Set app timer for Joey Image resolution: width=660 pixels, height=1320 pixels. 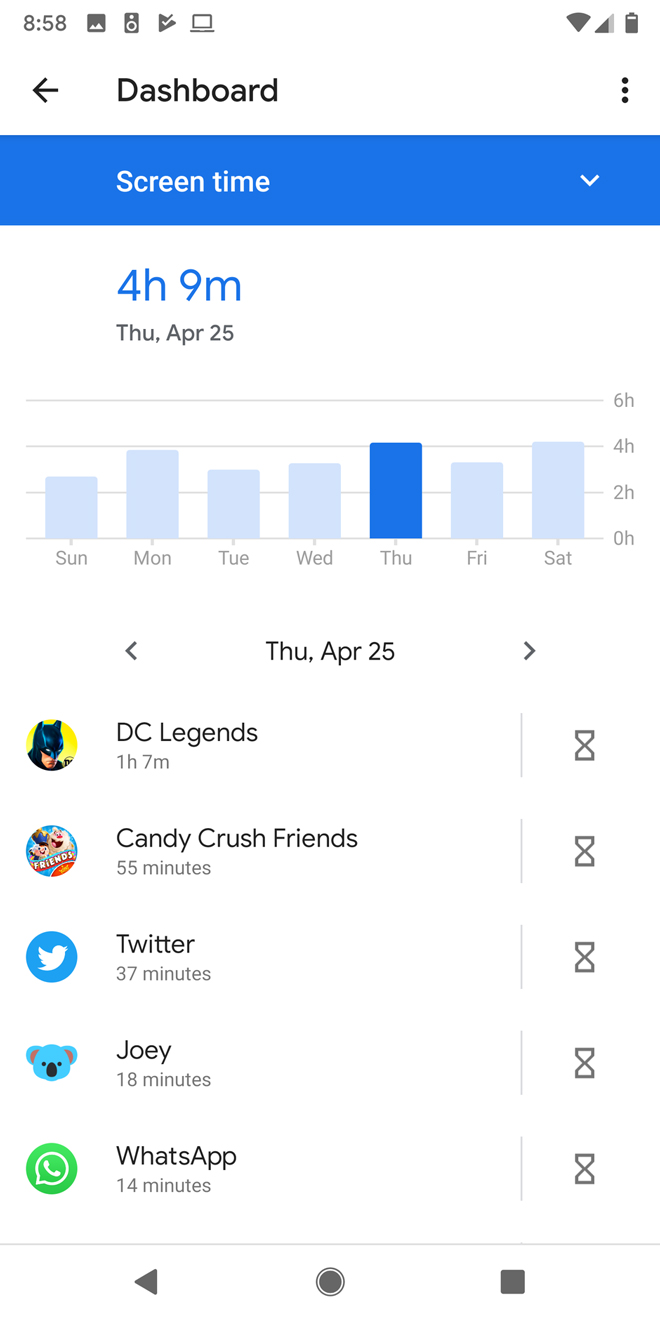coord(585,1063)
